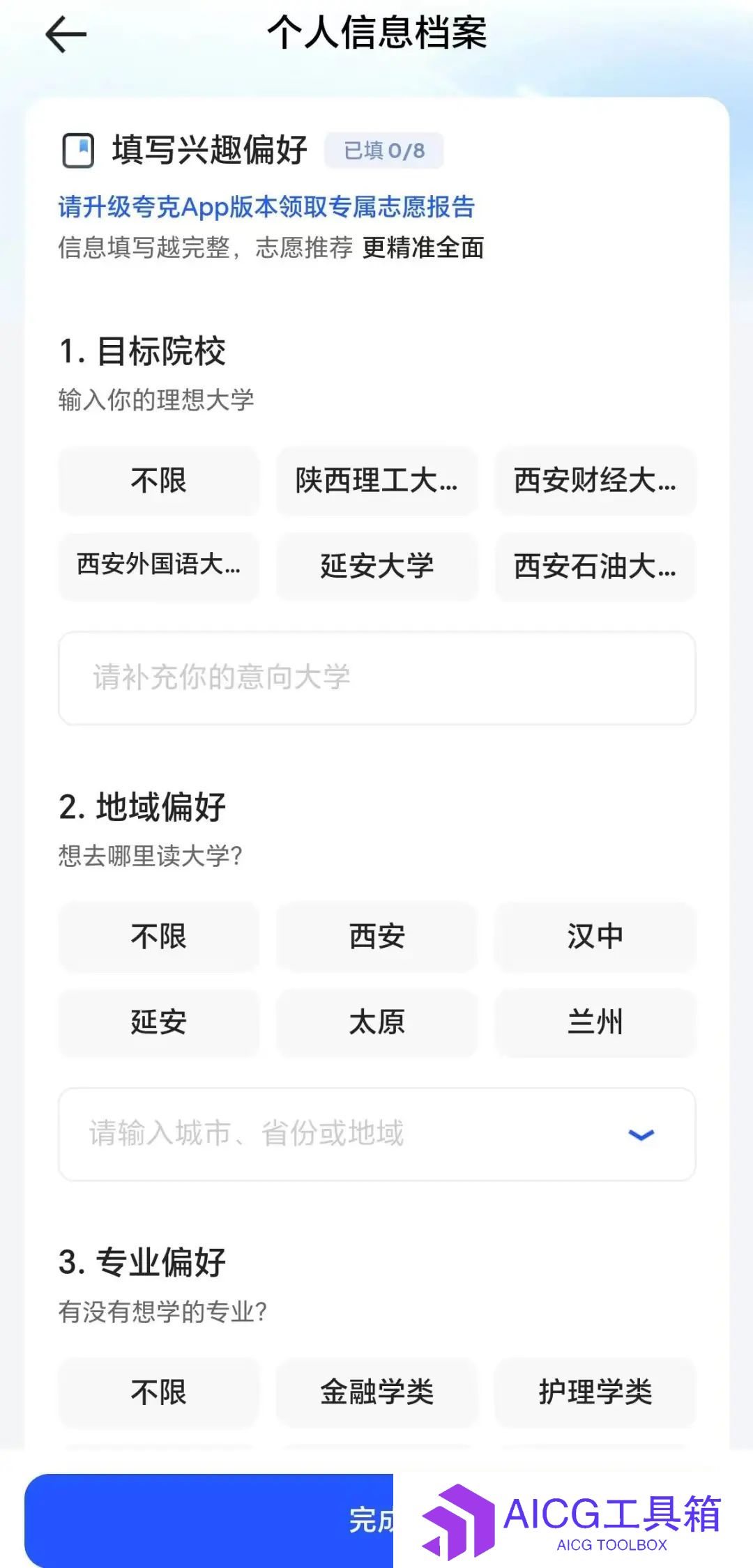Select 不限 under 专业偏好
The height and width of the screenshot is (1568, 753).
pyautogui.click(x=158, y=1392)
